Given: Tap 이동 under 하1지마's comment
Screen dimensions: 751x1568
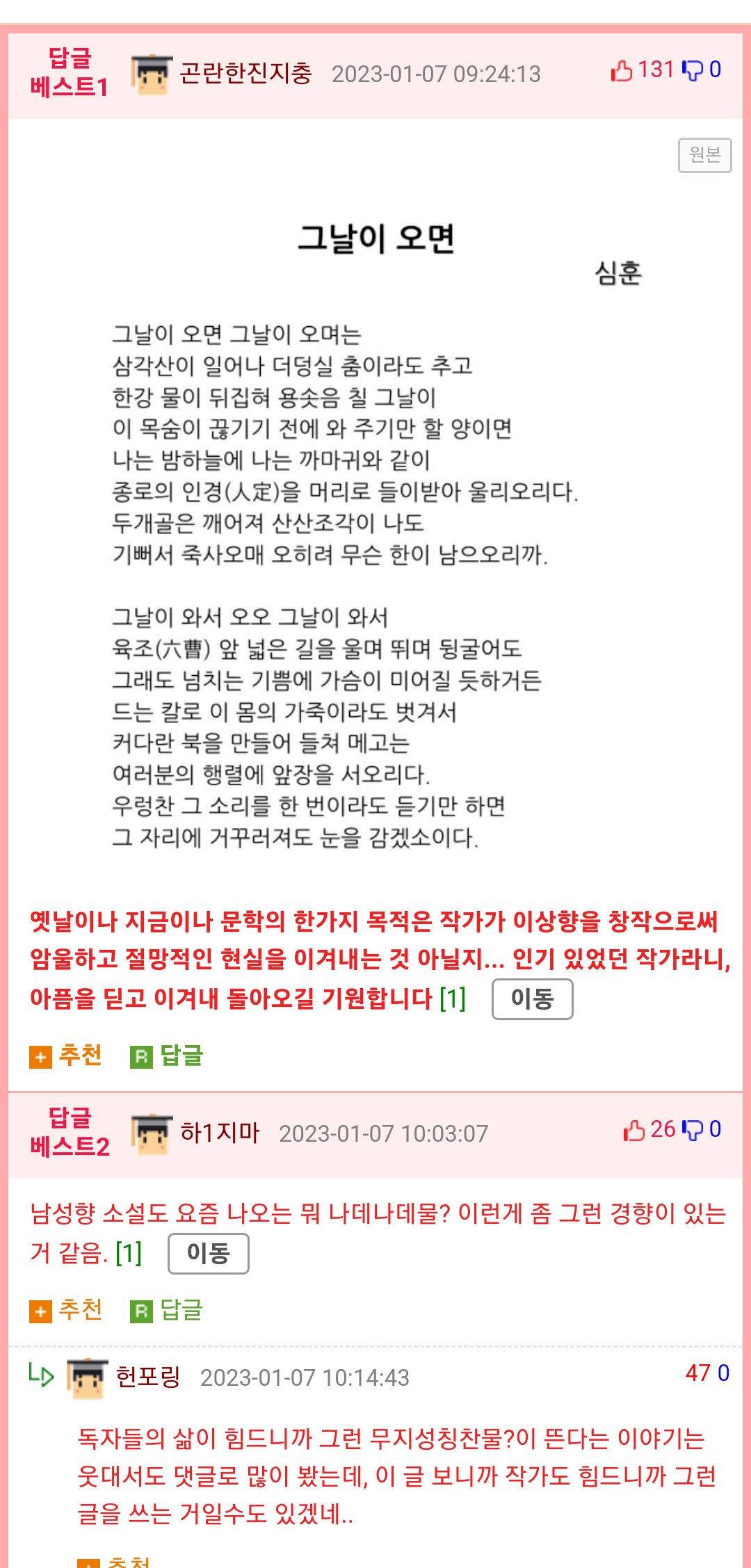Looking at the screenshot, I should (x=208, y=1254).
